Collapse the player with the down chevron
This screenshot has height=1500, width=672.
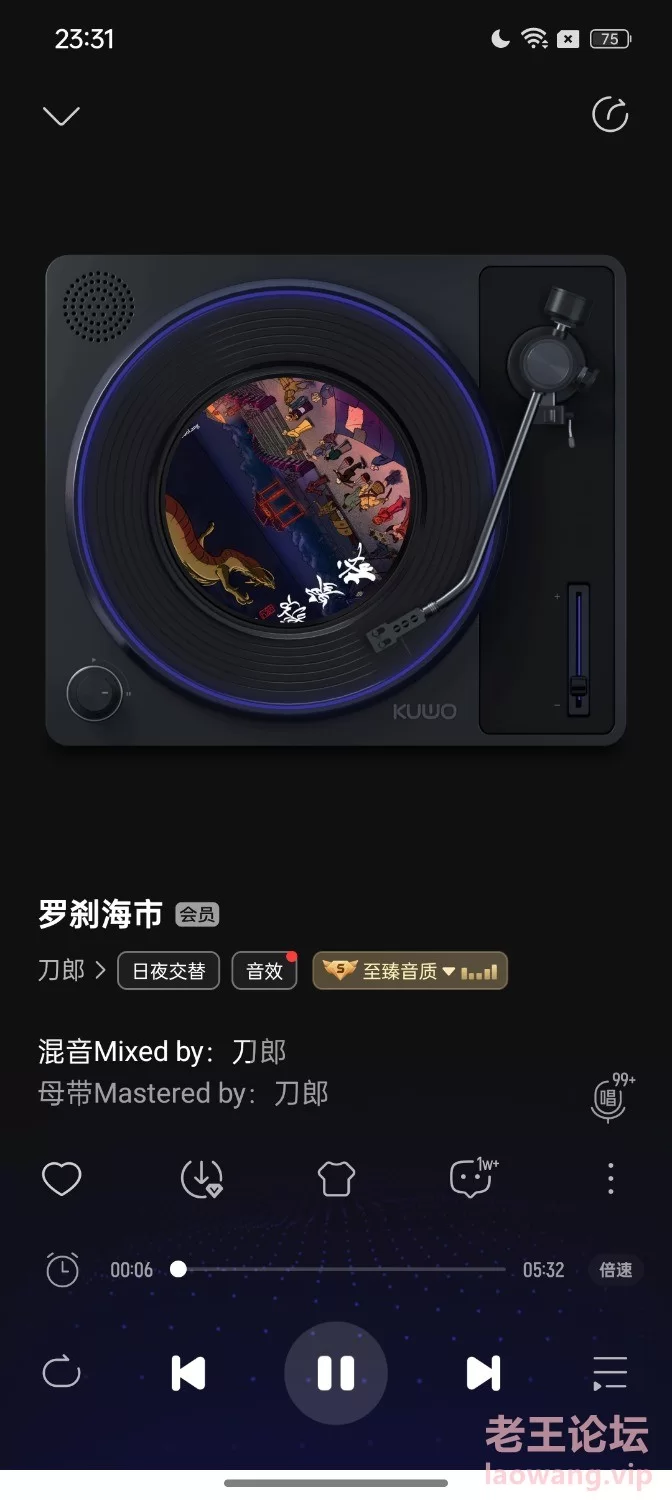[61, 116]
